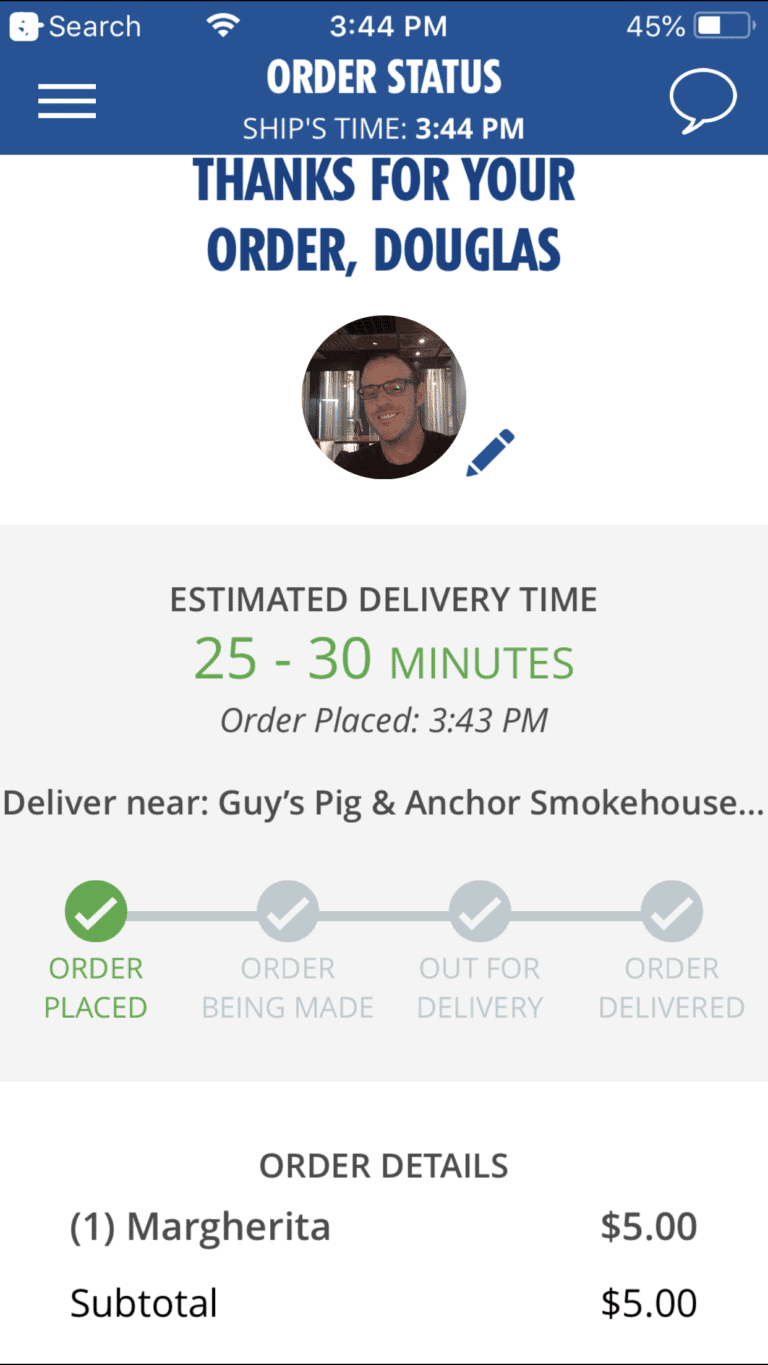Open the chat bubble icon
Image resolution: width=768 pixels, height=1365 pixels.
tap(702, 101)
